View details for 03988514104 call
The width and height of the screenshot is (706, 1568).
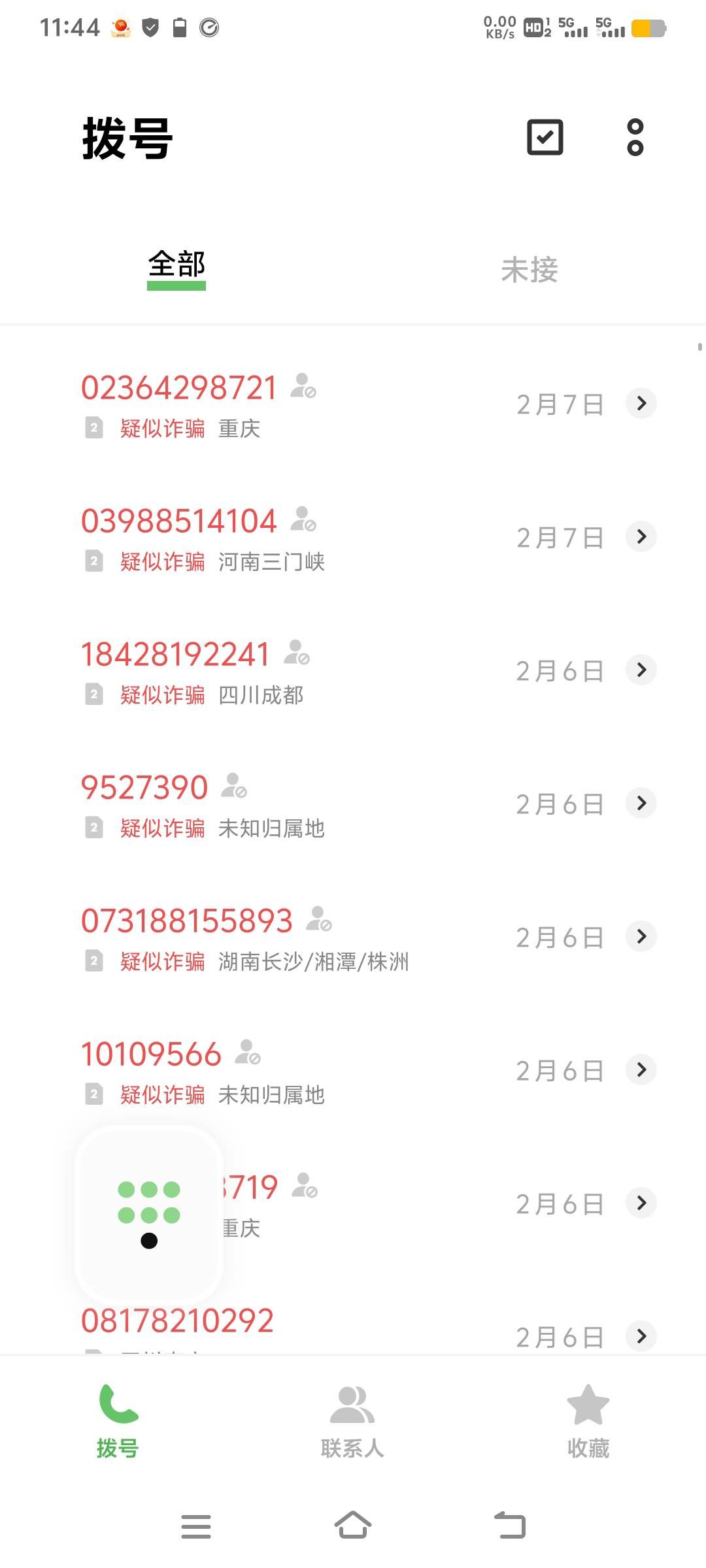click(641, 536)
